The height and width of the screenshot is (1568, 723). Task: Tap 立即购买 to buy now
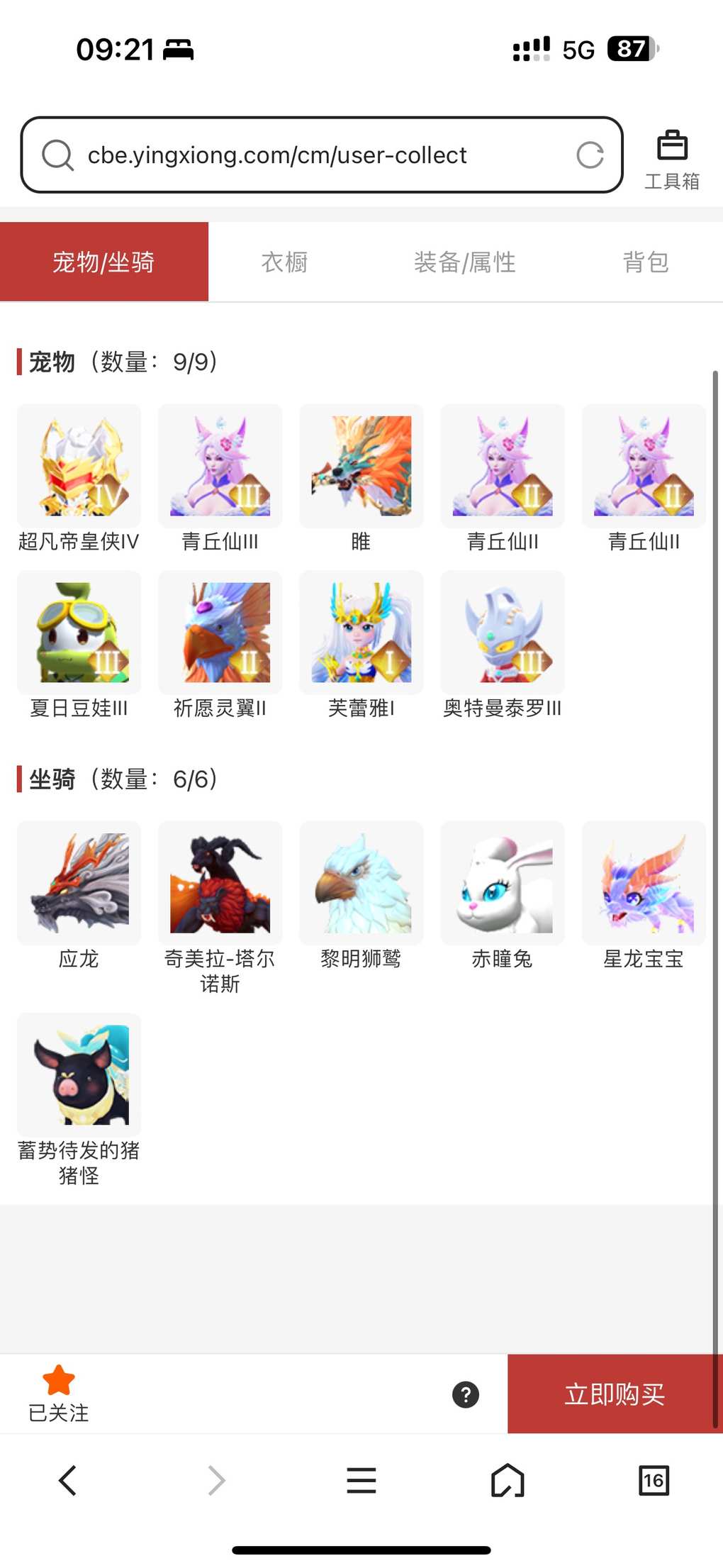coord(614,1395)
